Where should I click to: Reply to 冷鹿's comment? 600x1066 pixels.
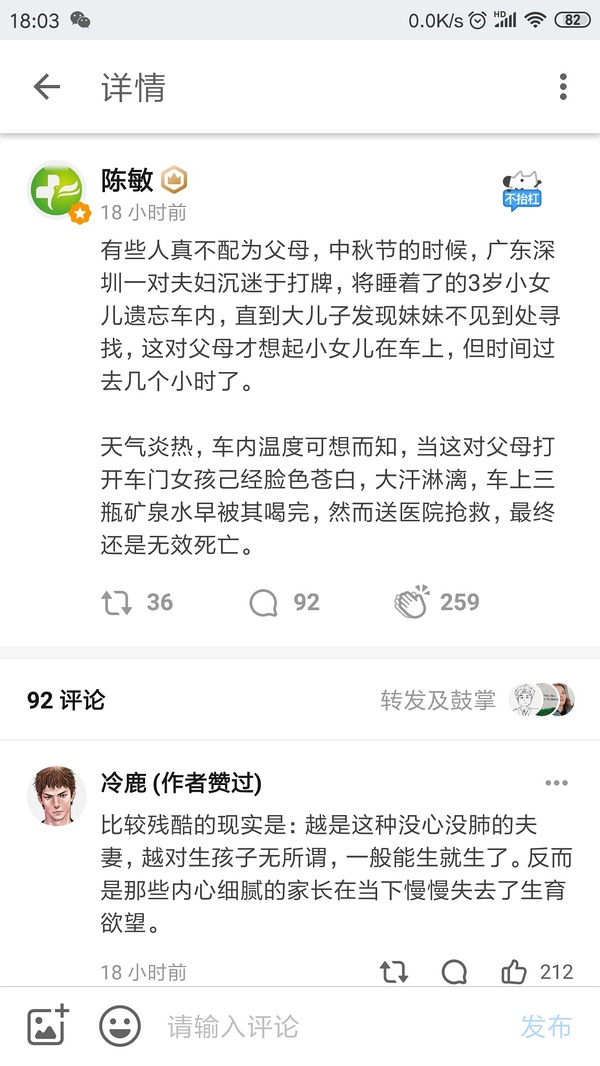click(455, 971)
